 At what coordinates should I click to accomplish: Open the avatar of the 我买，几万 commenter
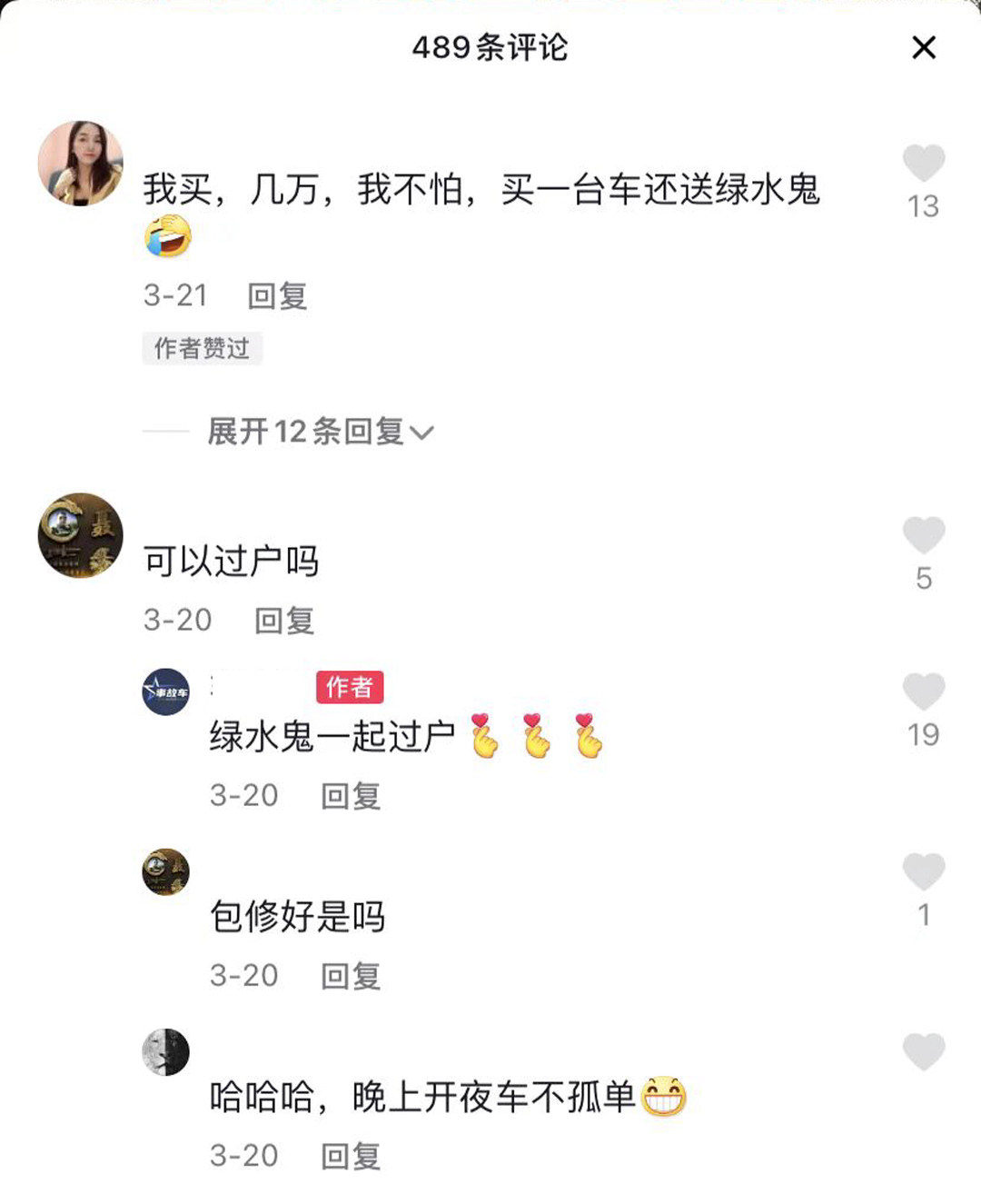pos(80,164)
